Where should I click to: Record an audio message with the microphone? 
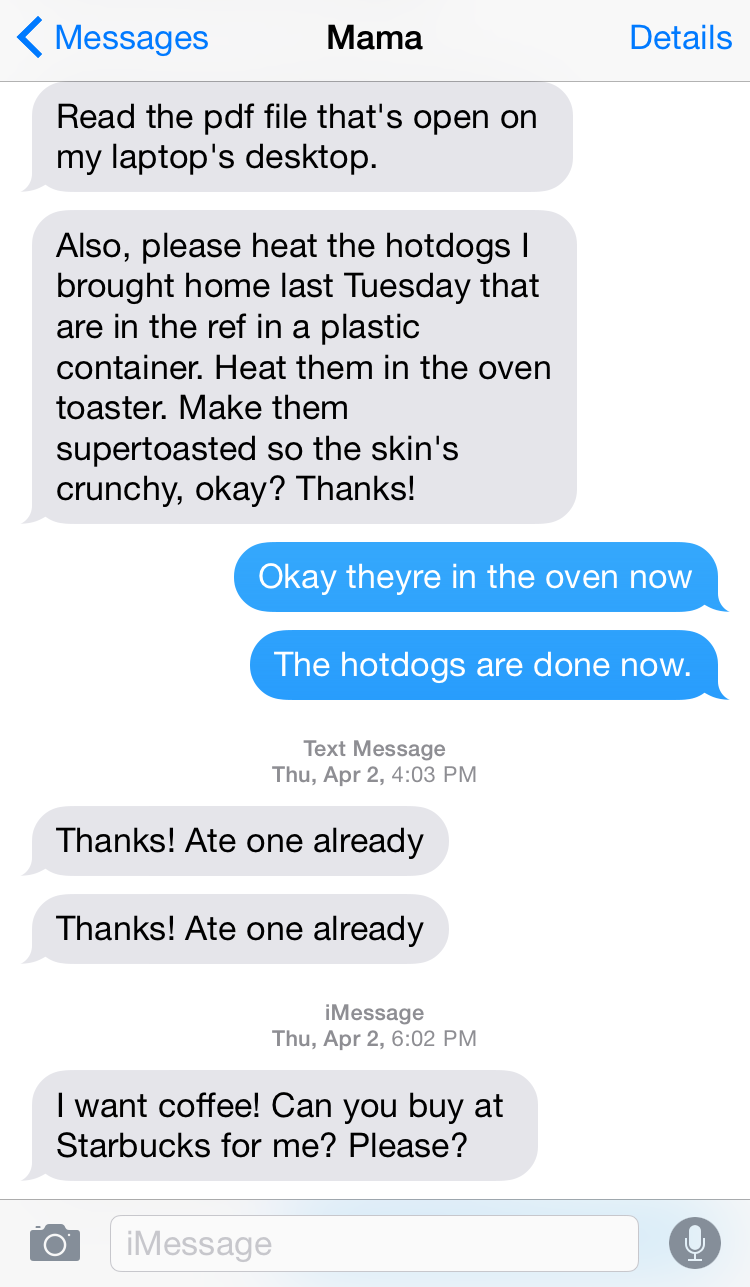(x=694, y=1243)
